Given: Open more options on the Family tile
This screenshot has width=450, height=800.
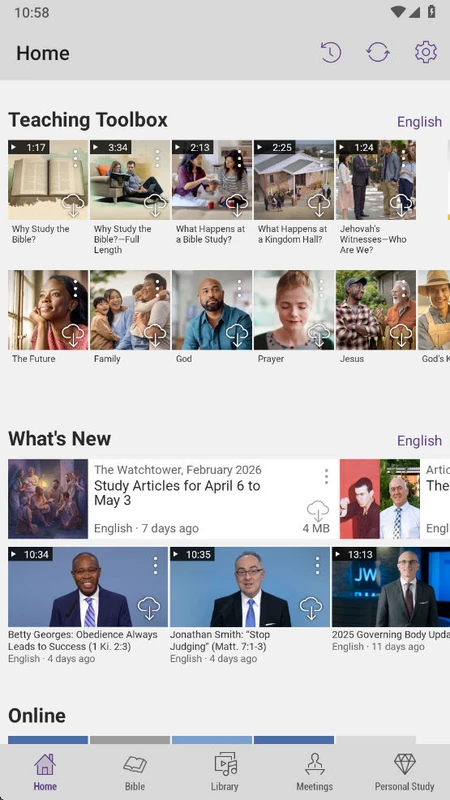Looking at the screenshot, I should pos(157,289).
